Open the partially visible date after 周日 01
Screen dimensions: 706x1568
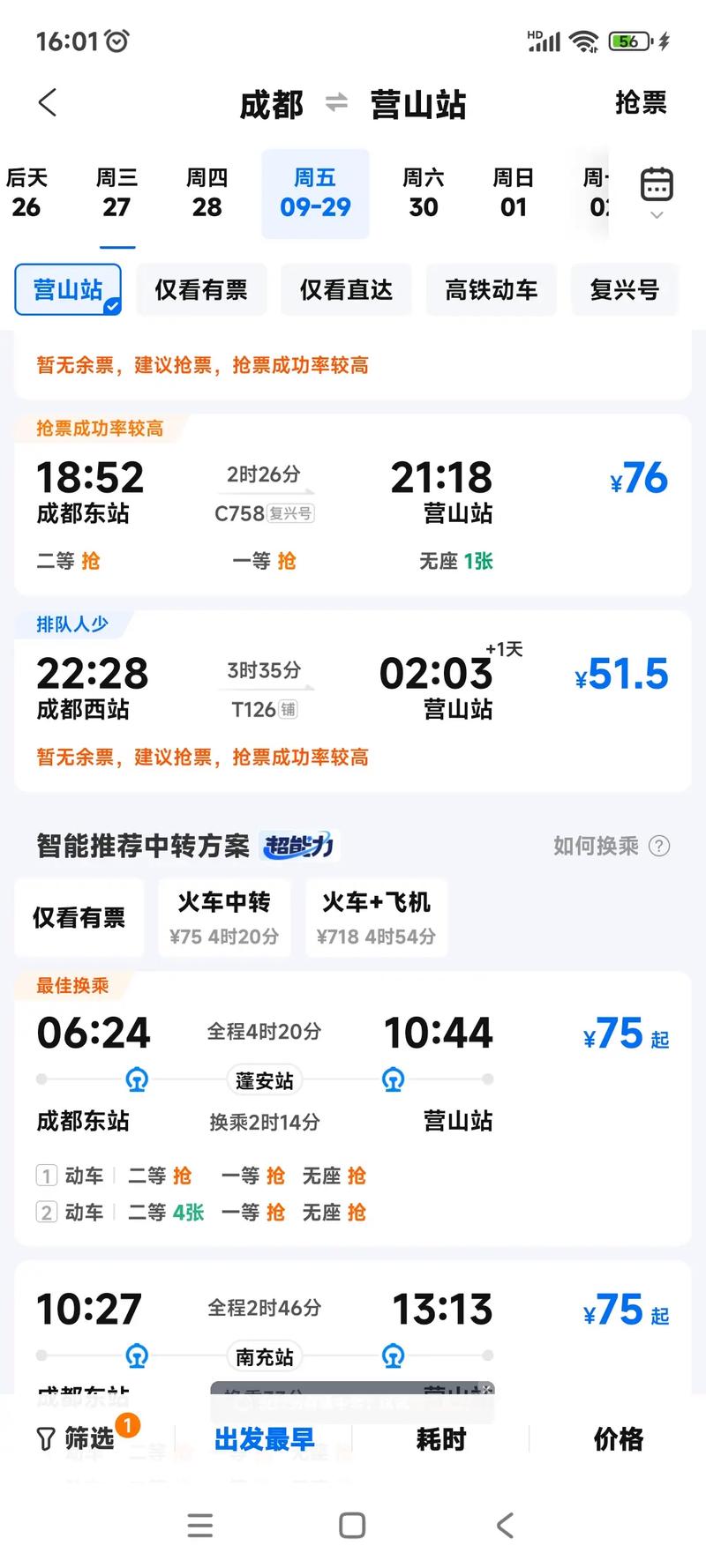(x=599, y=193)
